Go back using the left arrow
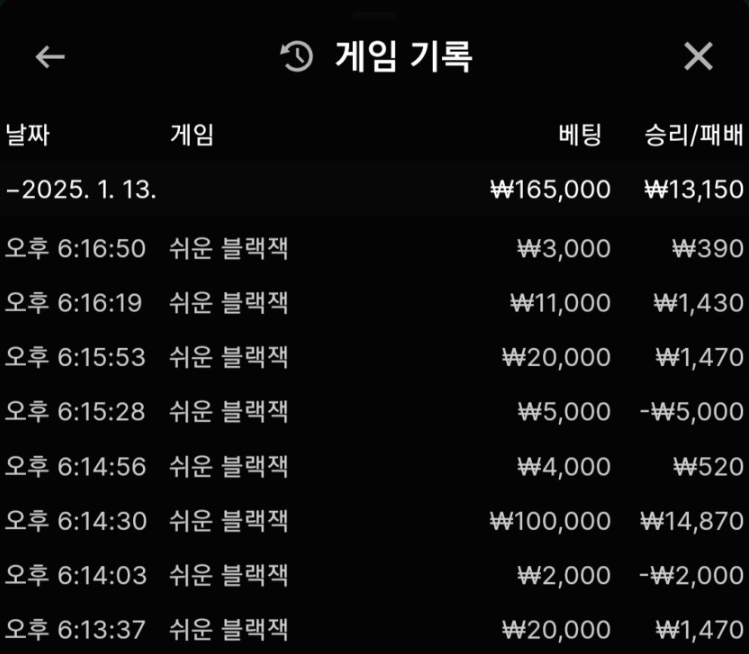Image resolution: width=749 pixels, height=654 pixels. (50, 57)
